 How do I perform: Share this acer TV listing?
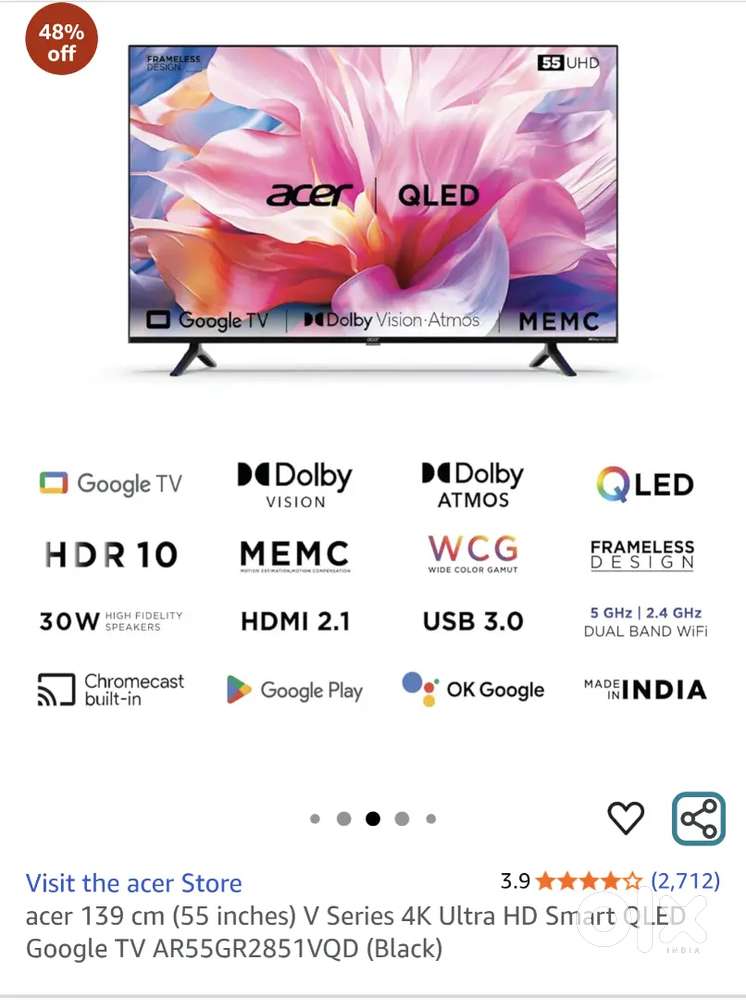click(x=698, y=819)
